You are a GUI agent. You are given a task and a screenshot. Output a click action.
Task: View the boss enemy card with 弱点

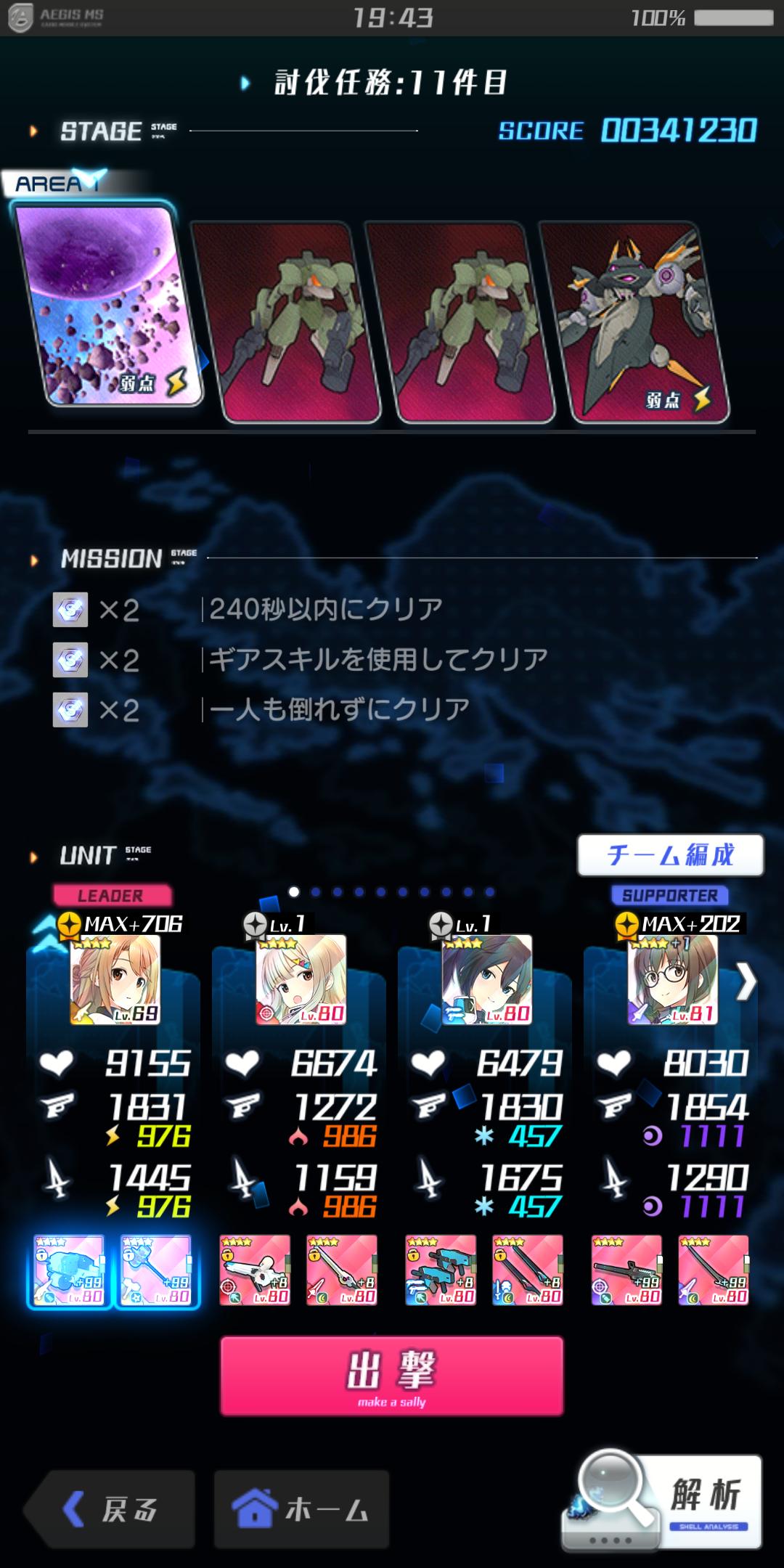(634, 322)
